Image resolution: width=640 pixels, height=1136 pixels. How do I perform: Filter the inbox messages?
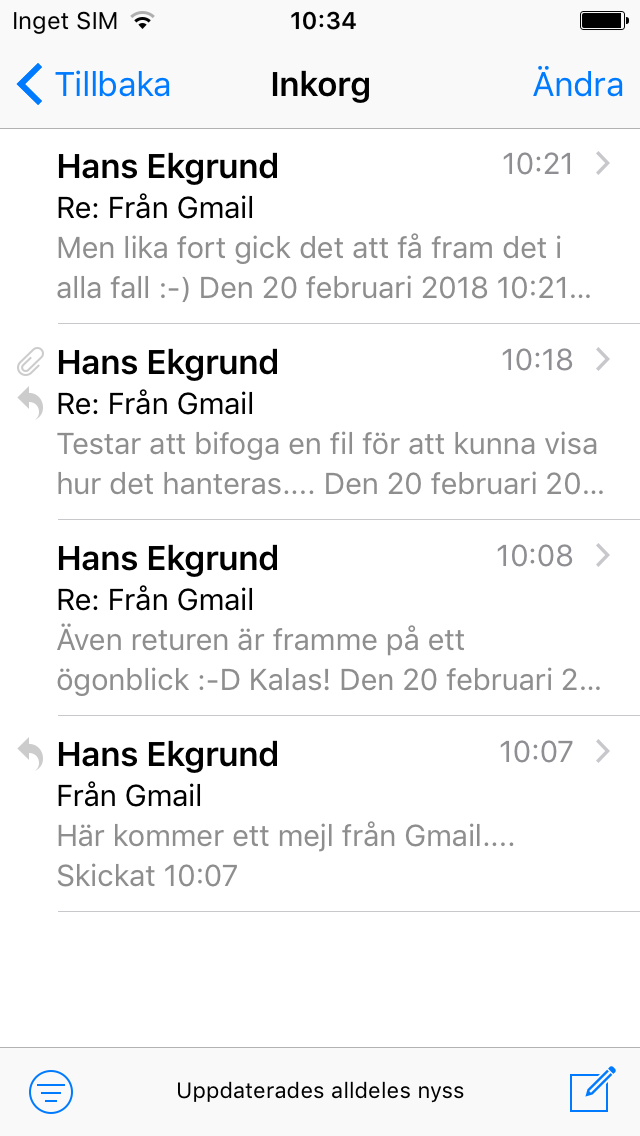click(51, 1091)
